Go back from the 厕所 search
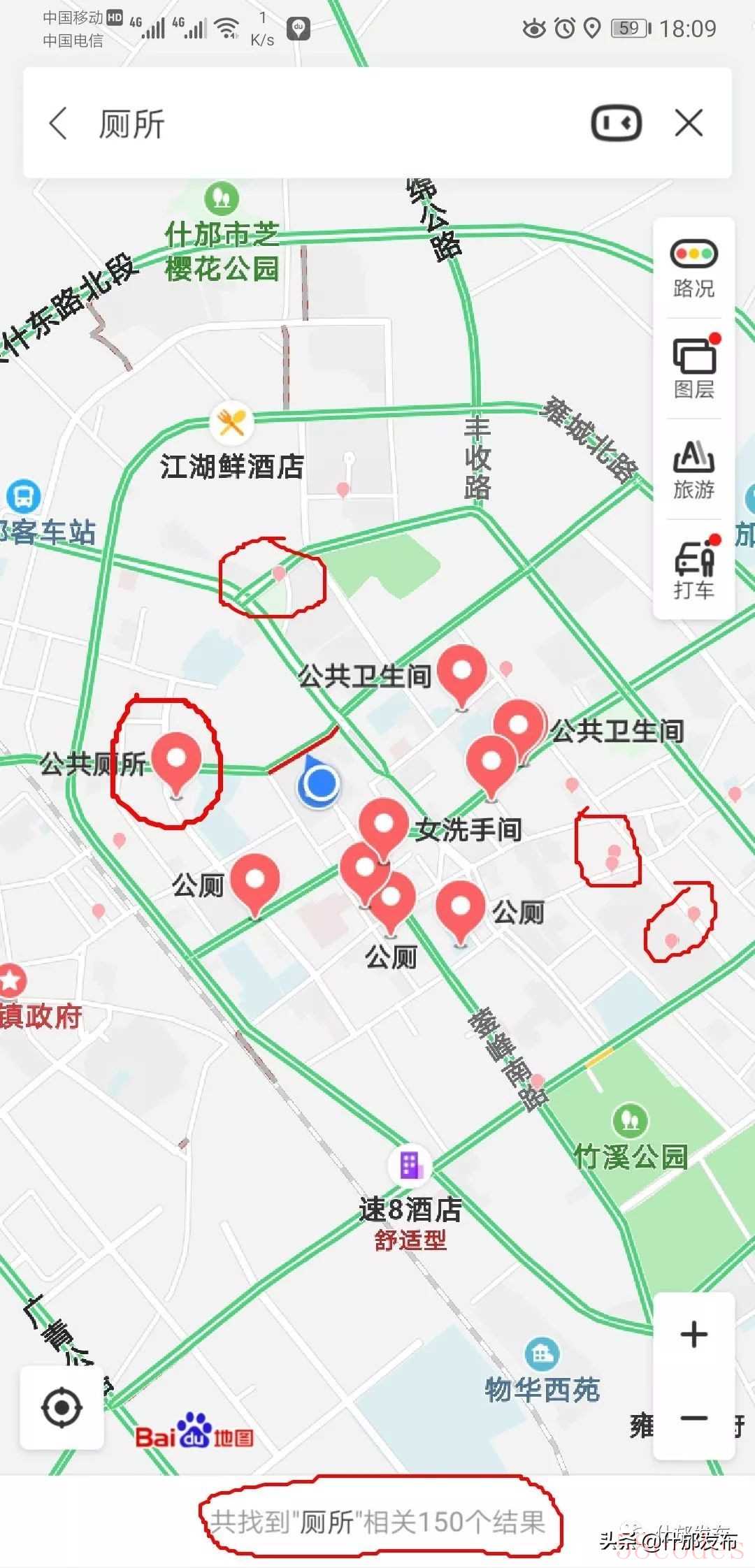Screen dimensions: 755x1568 pyautogui.click(x=59, y=124)
